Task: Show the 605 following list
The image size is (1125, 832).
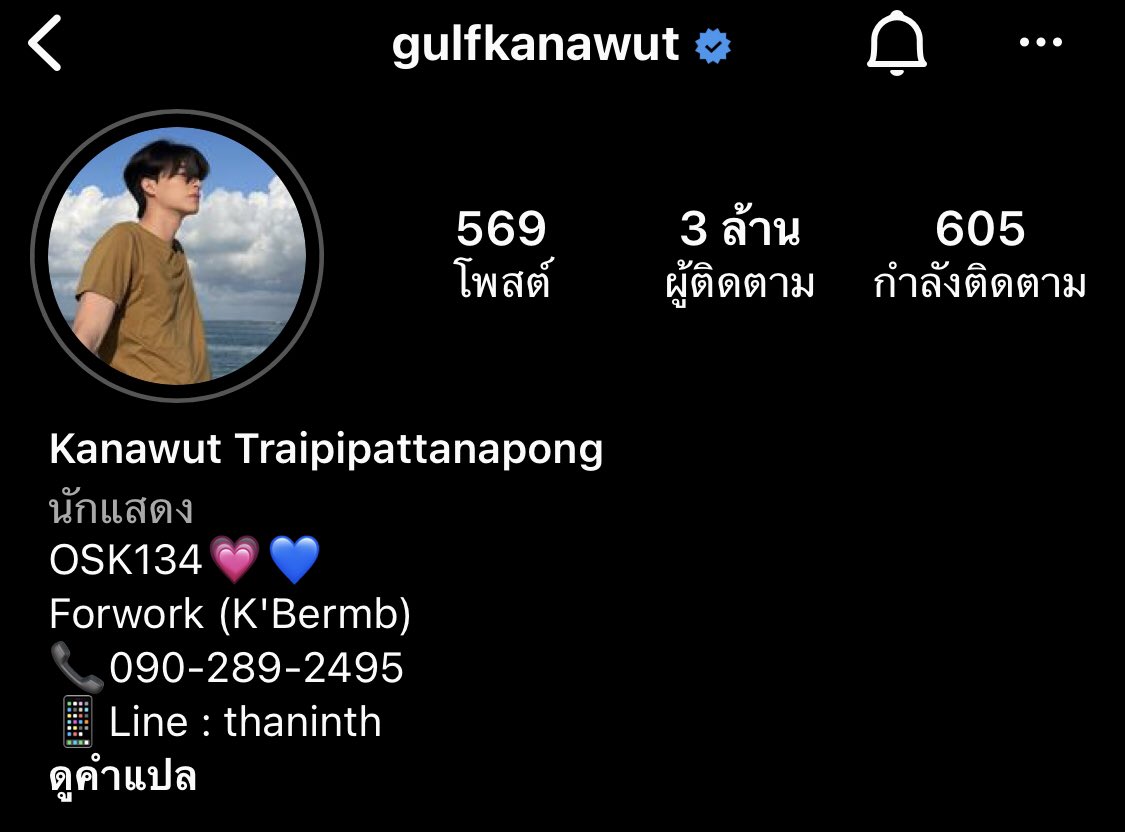Action: (x=979, y=254)
